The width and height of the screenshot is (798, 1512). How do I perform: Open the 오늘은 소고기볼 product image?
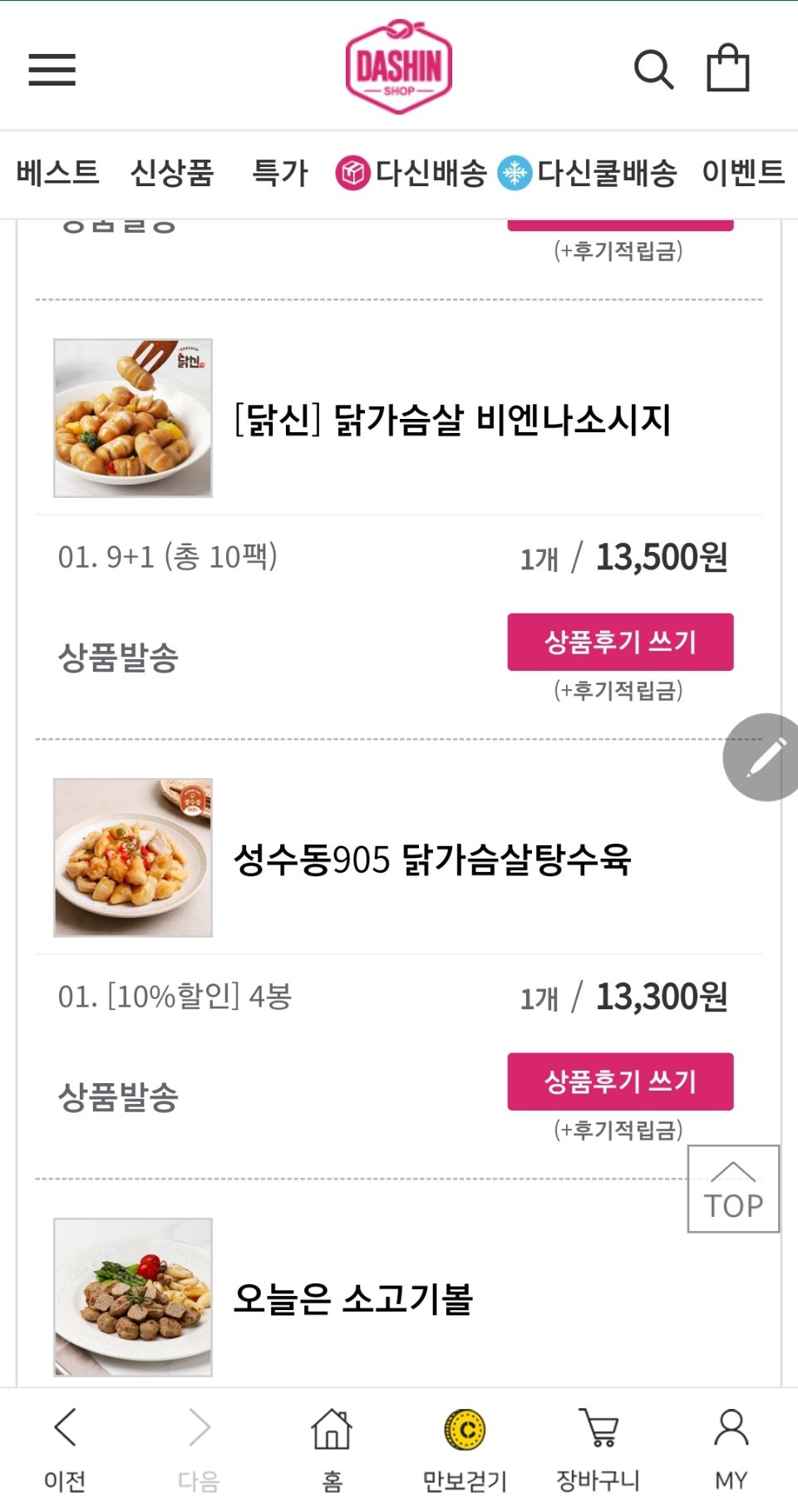point(133,1297)
